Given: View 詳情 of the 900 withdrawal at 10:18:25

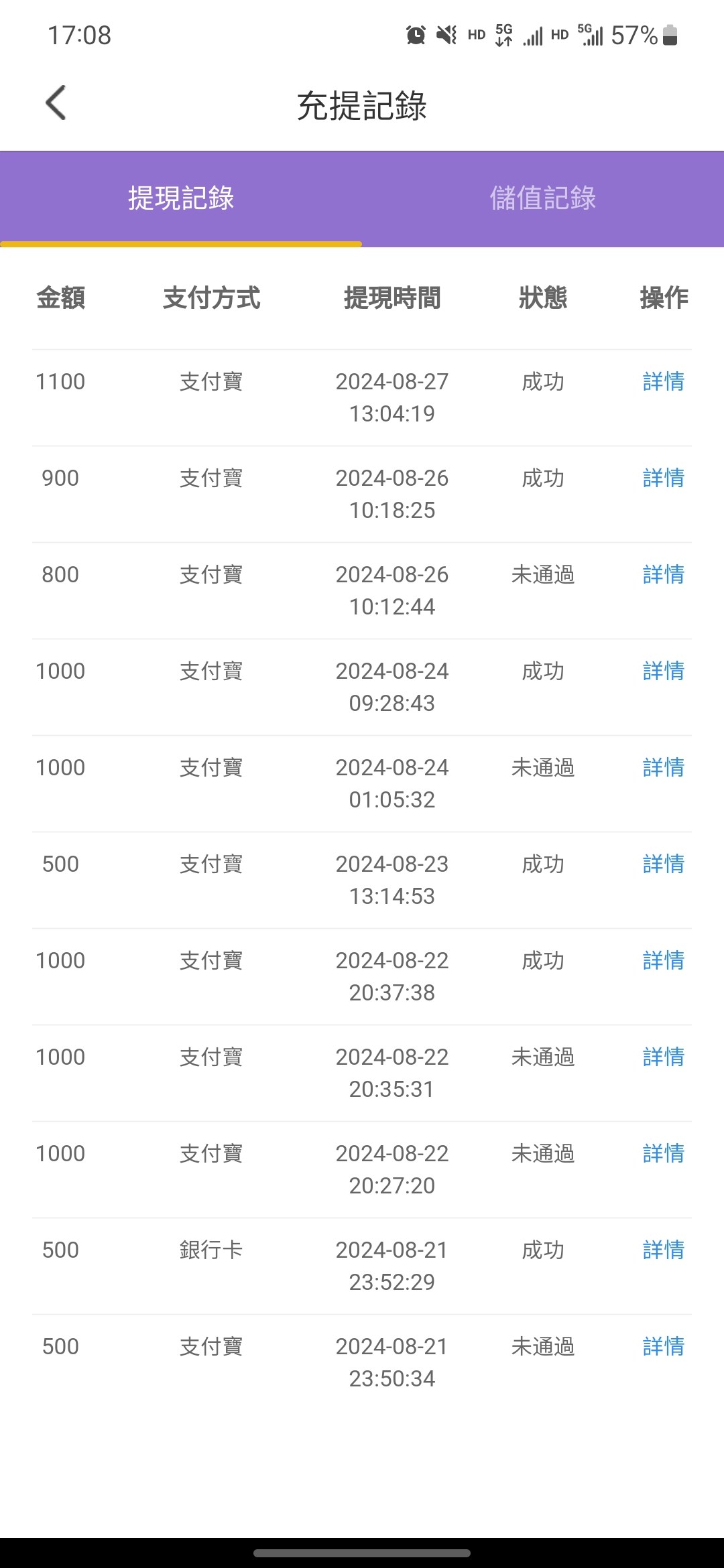Looking at the screenshot, I should (x=664, y=478).
